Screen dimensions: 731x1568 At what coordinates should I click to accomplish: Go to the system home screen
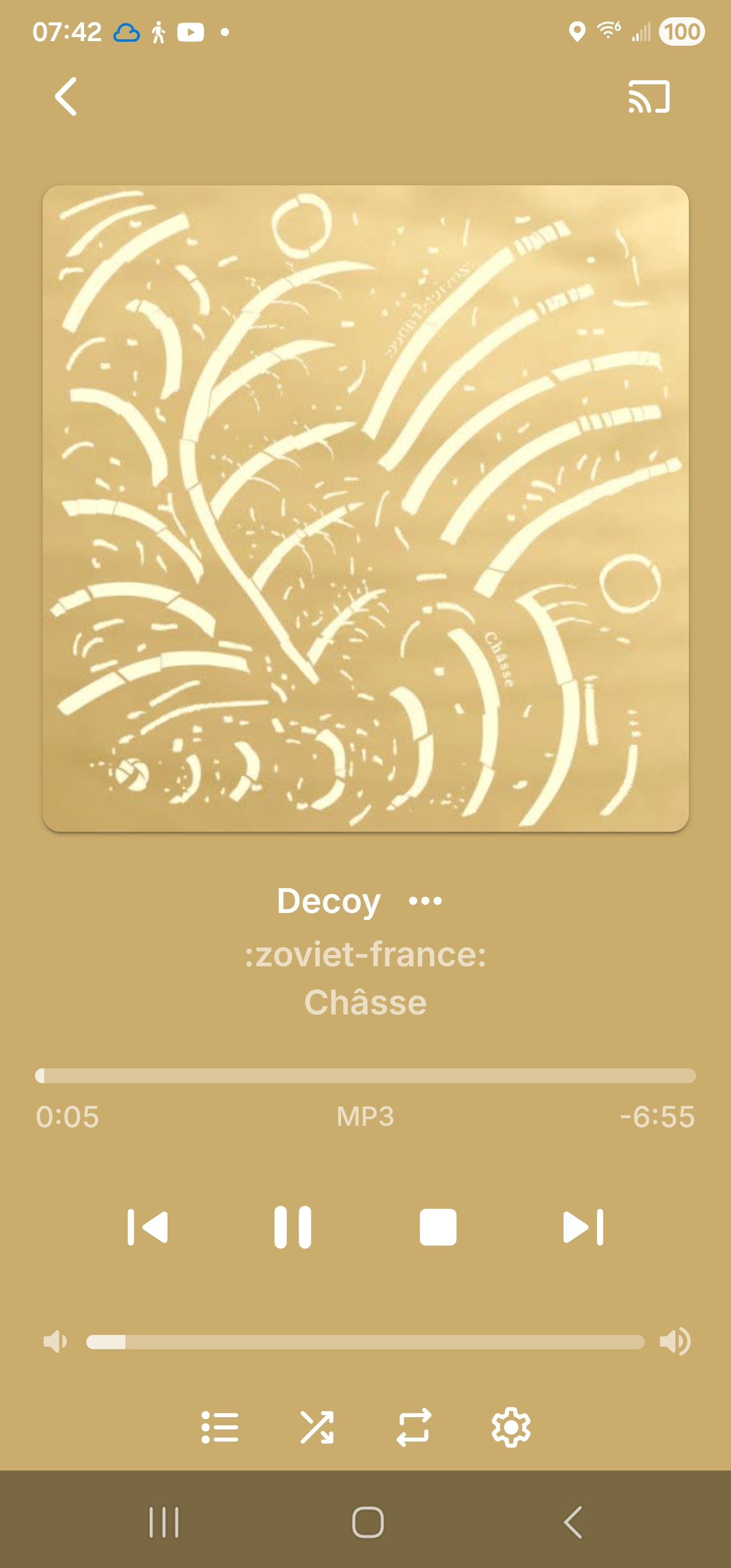coord(368,1522)
